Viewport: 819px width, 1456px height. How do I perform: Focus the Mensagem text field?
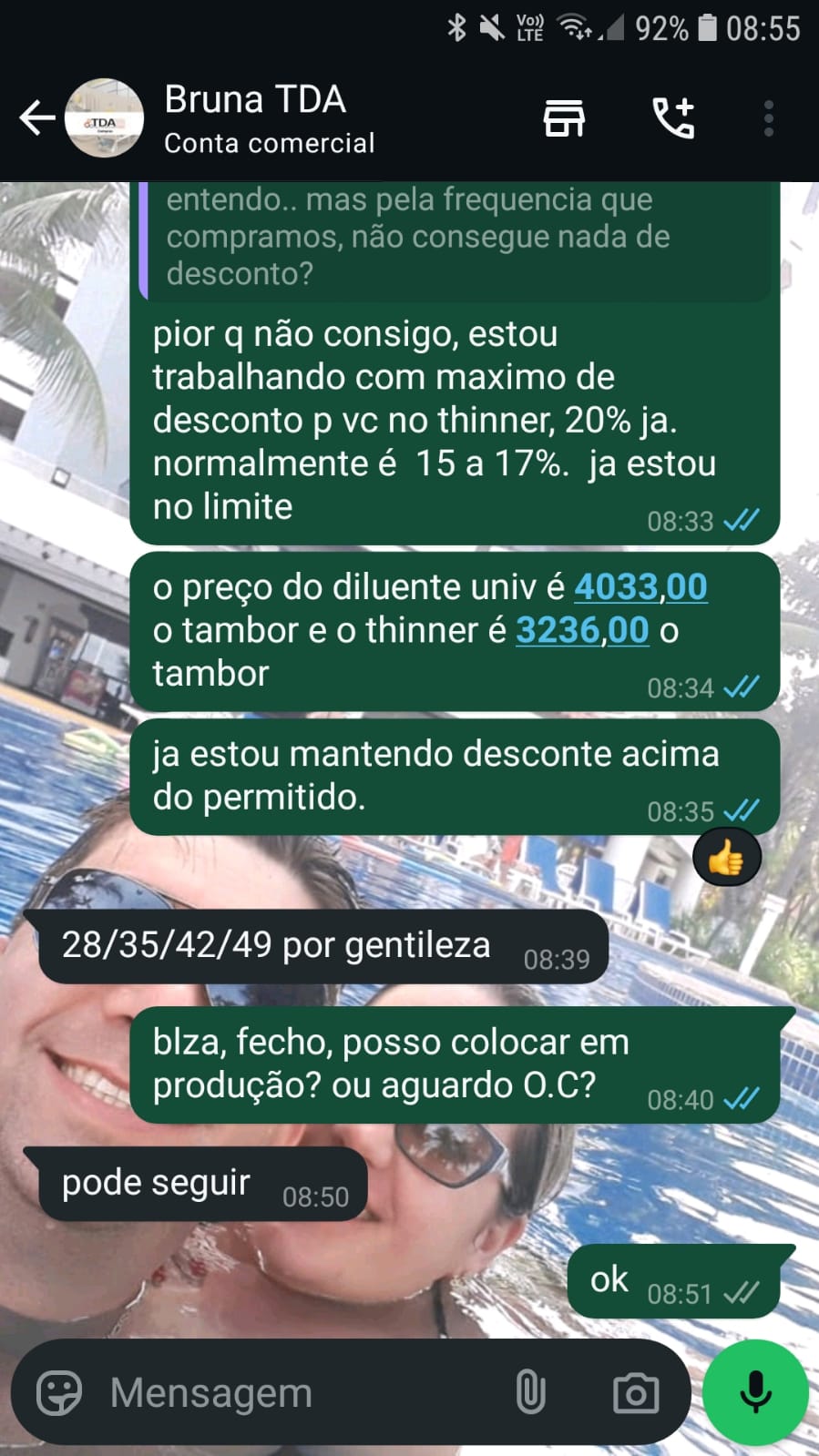tap(301, 1392)
